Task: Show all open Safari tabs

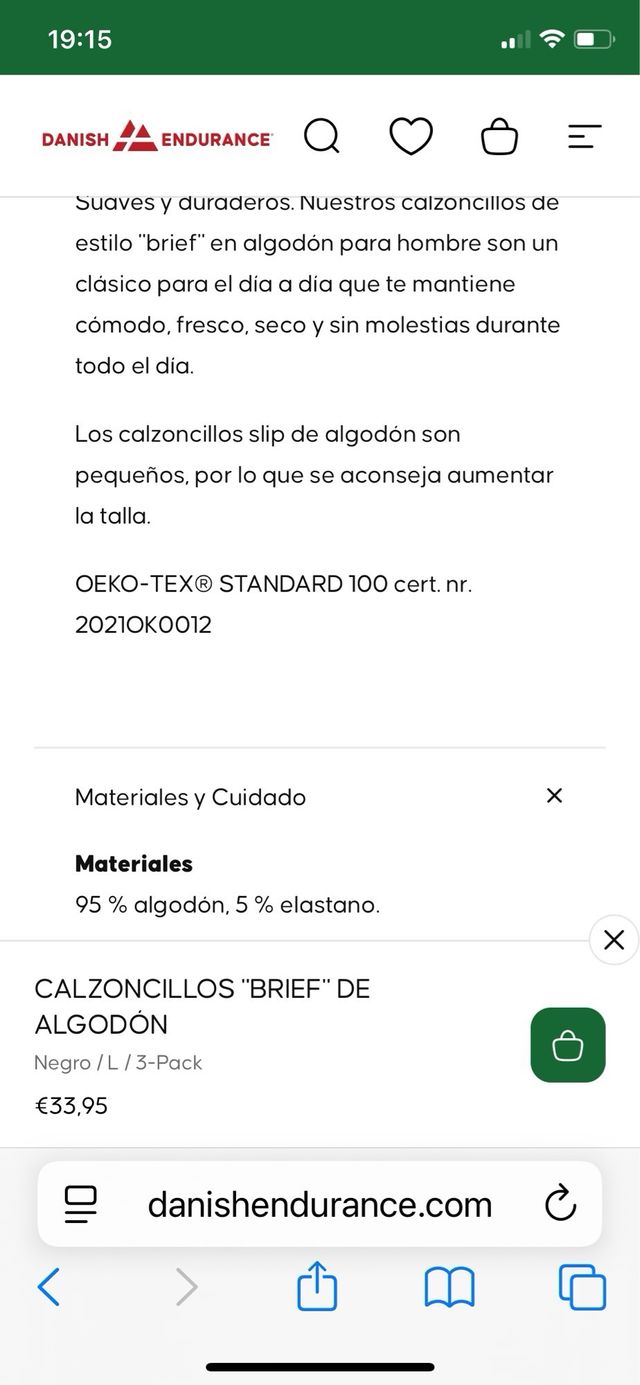Action: tap(582, 1287)
